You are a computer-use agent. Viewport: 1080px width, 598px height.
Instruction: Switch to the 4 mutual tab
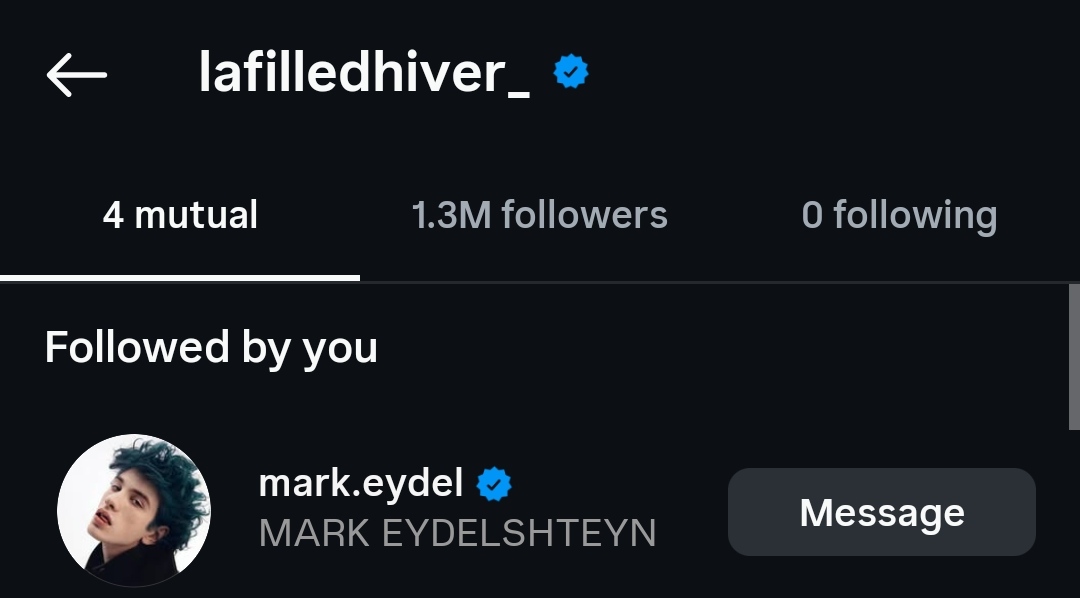click(x=180, y=216)
